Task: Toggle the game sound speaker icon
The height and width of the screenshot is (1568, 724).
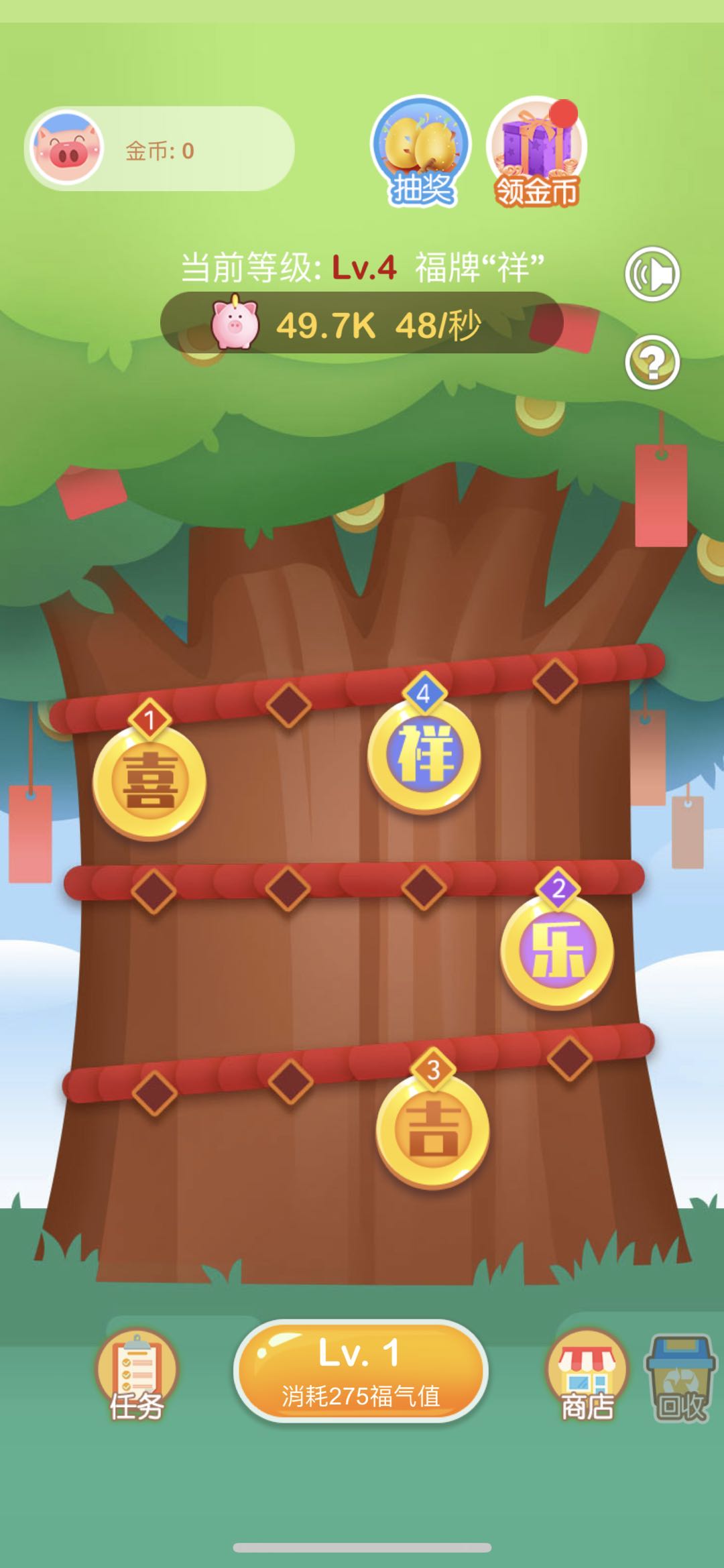Action: click(652, 274)
